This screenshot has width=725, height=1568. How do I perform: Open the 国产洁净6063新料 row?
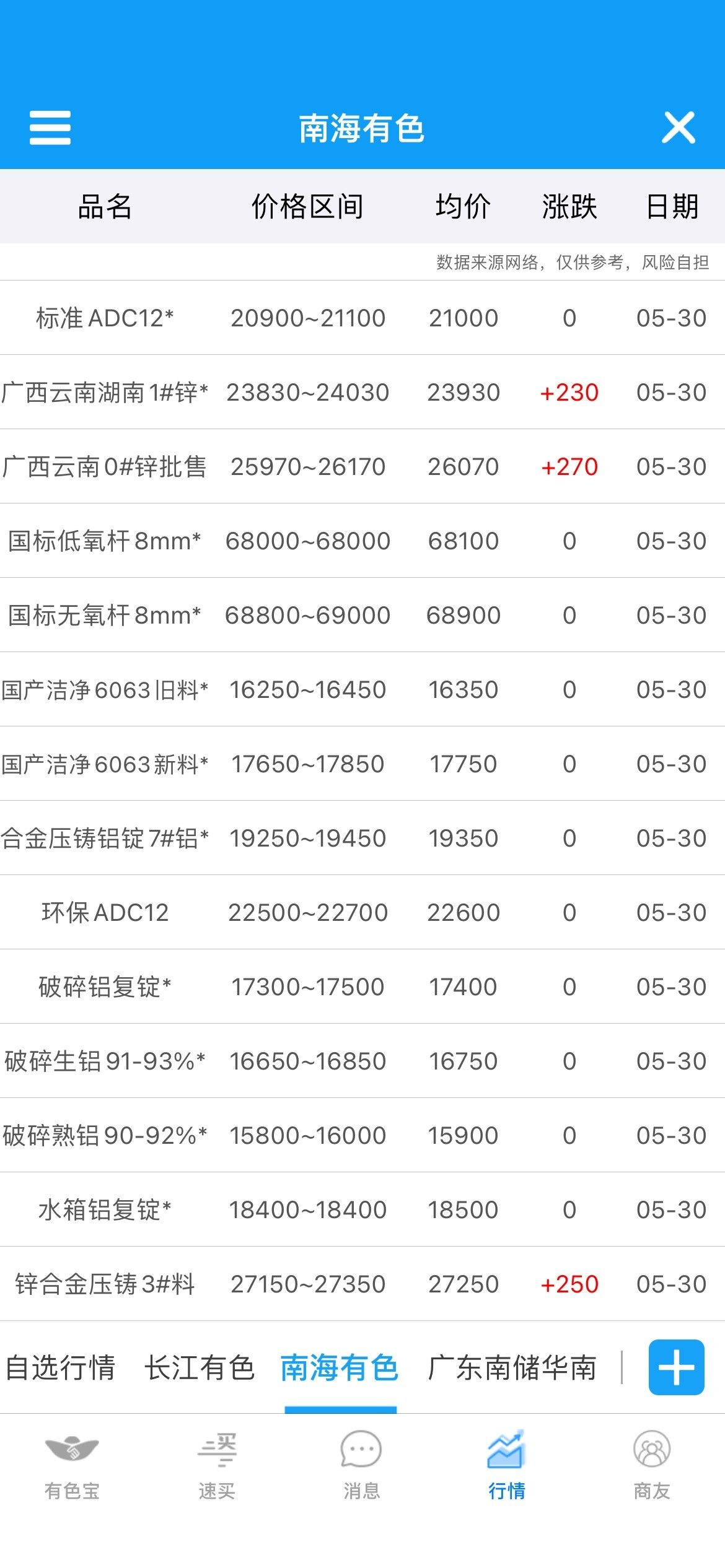(x=362, y=764)
